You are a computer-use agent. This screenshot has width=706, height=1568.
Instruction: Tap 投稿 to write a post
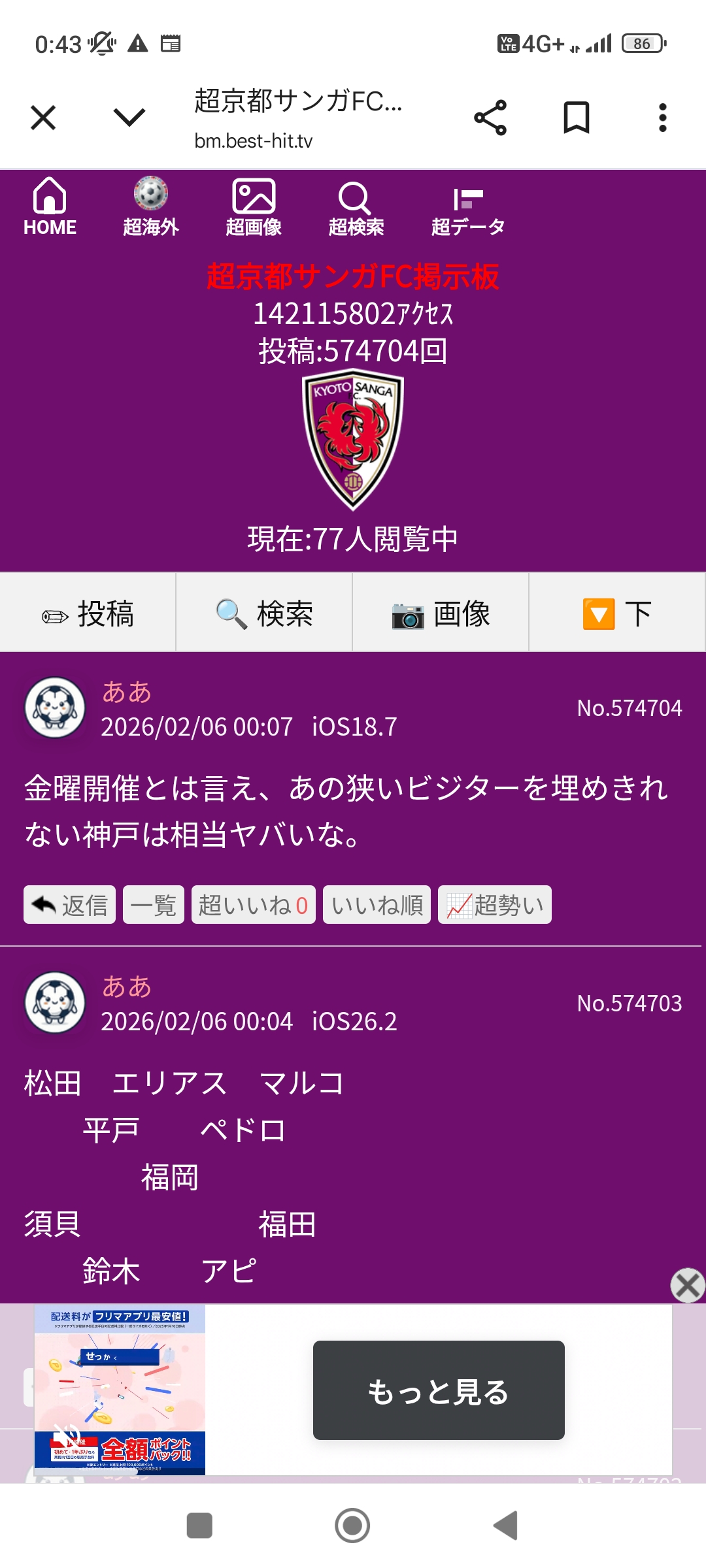click(88, 613)
